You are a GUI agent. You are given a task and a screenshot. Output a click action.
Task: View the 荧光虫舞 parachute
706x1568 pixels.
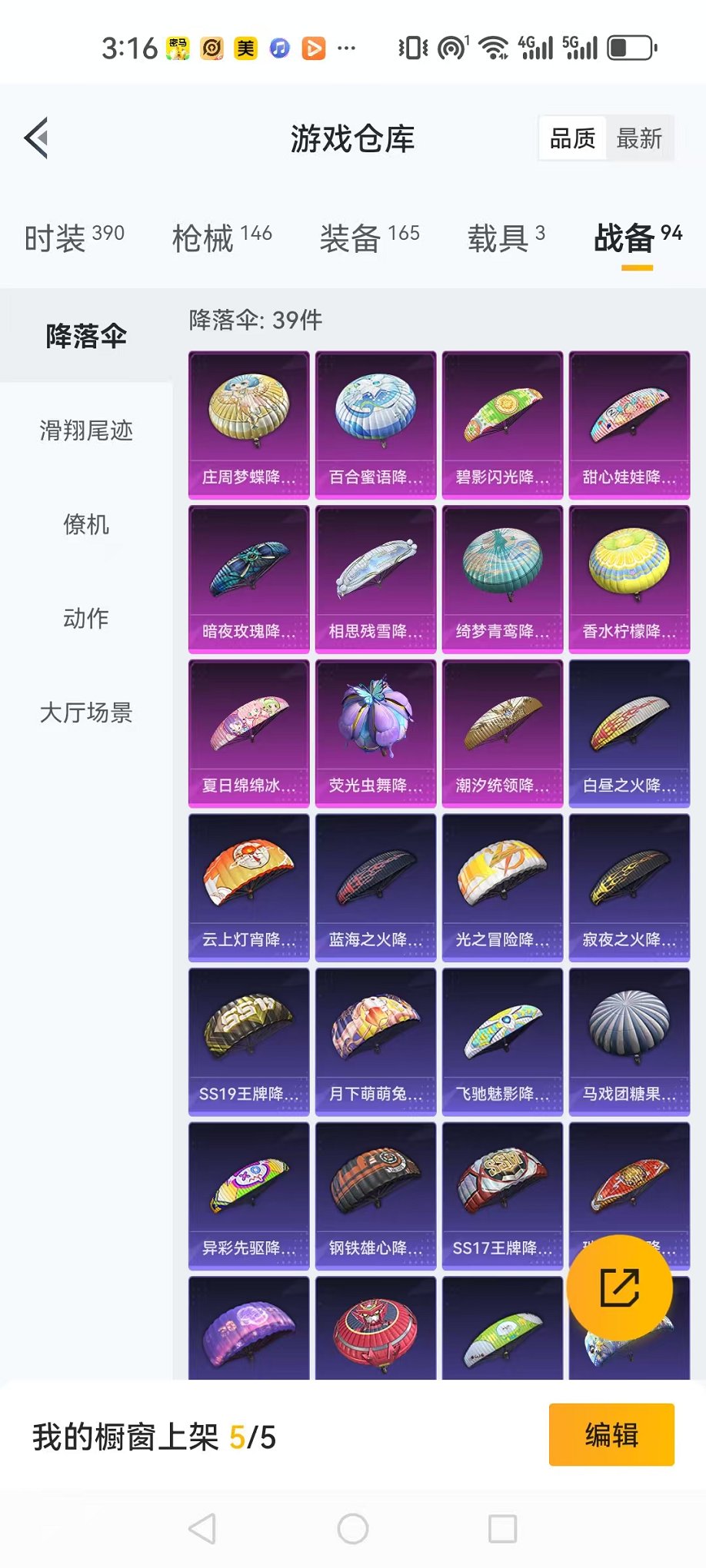[x=375, y=733]
